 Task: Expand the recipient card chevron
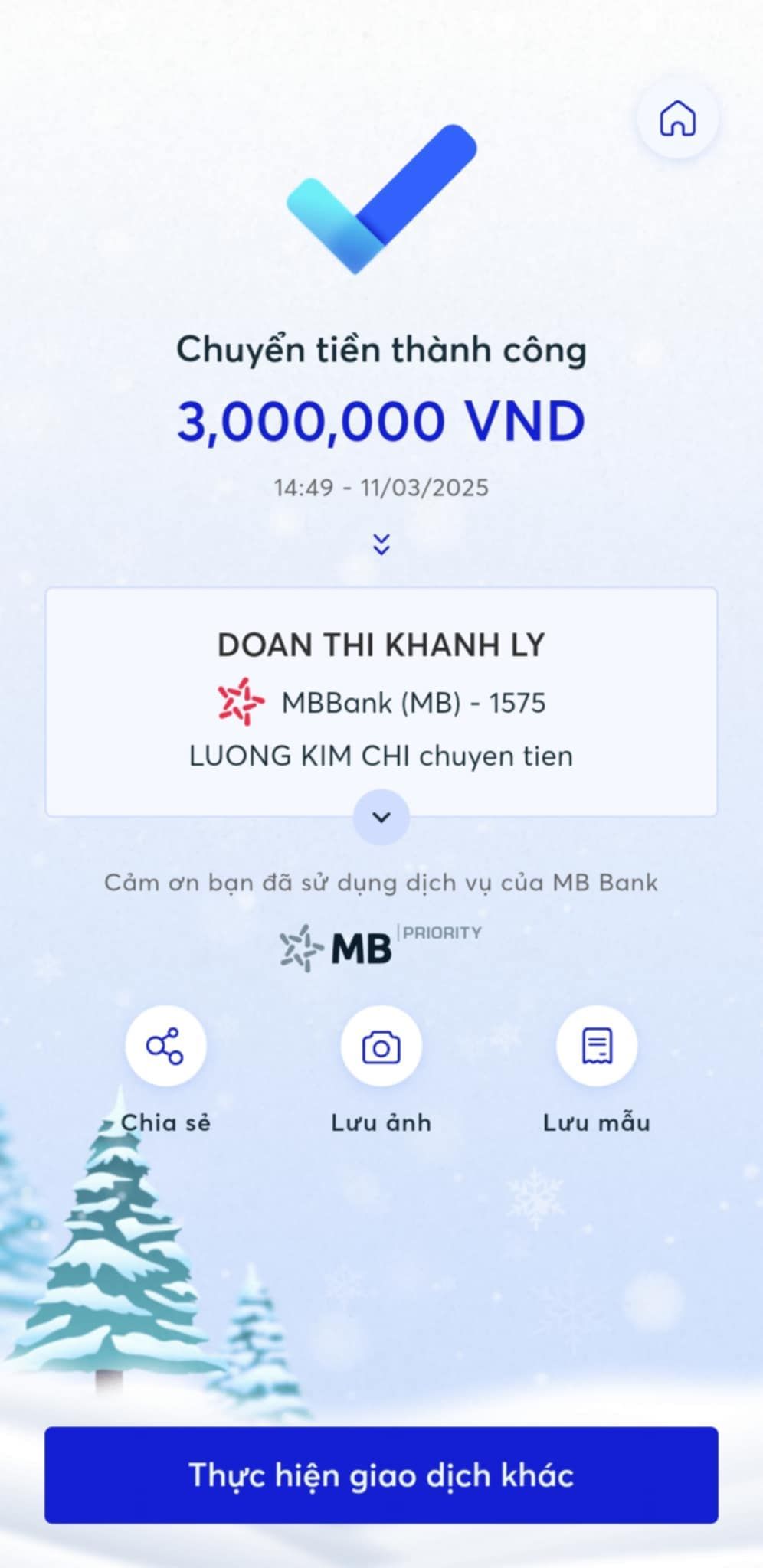point(381,817)
